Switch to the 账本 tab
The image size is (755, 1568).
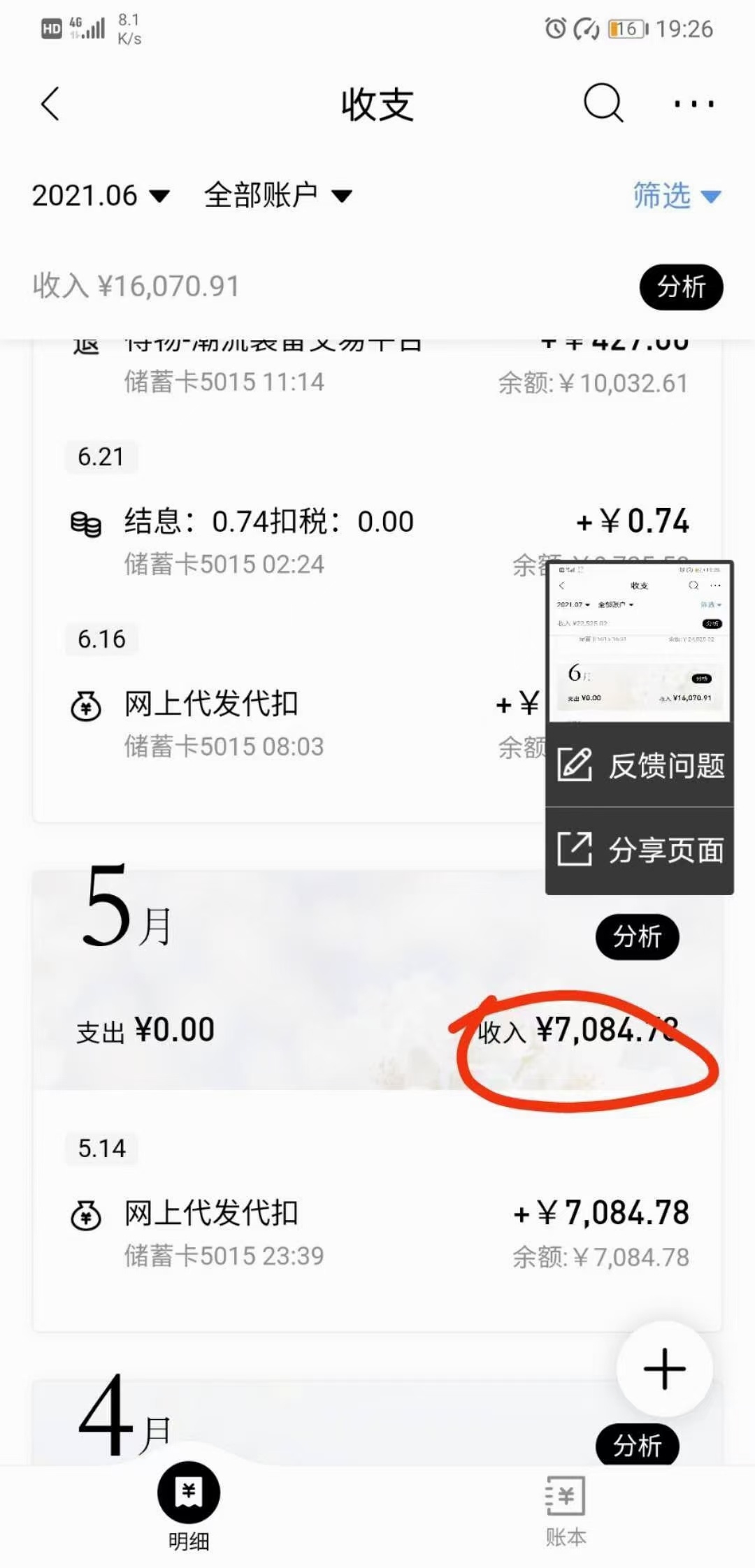(566, 1509)
